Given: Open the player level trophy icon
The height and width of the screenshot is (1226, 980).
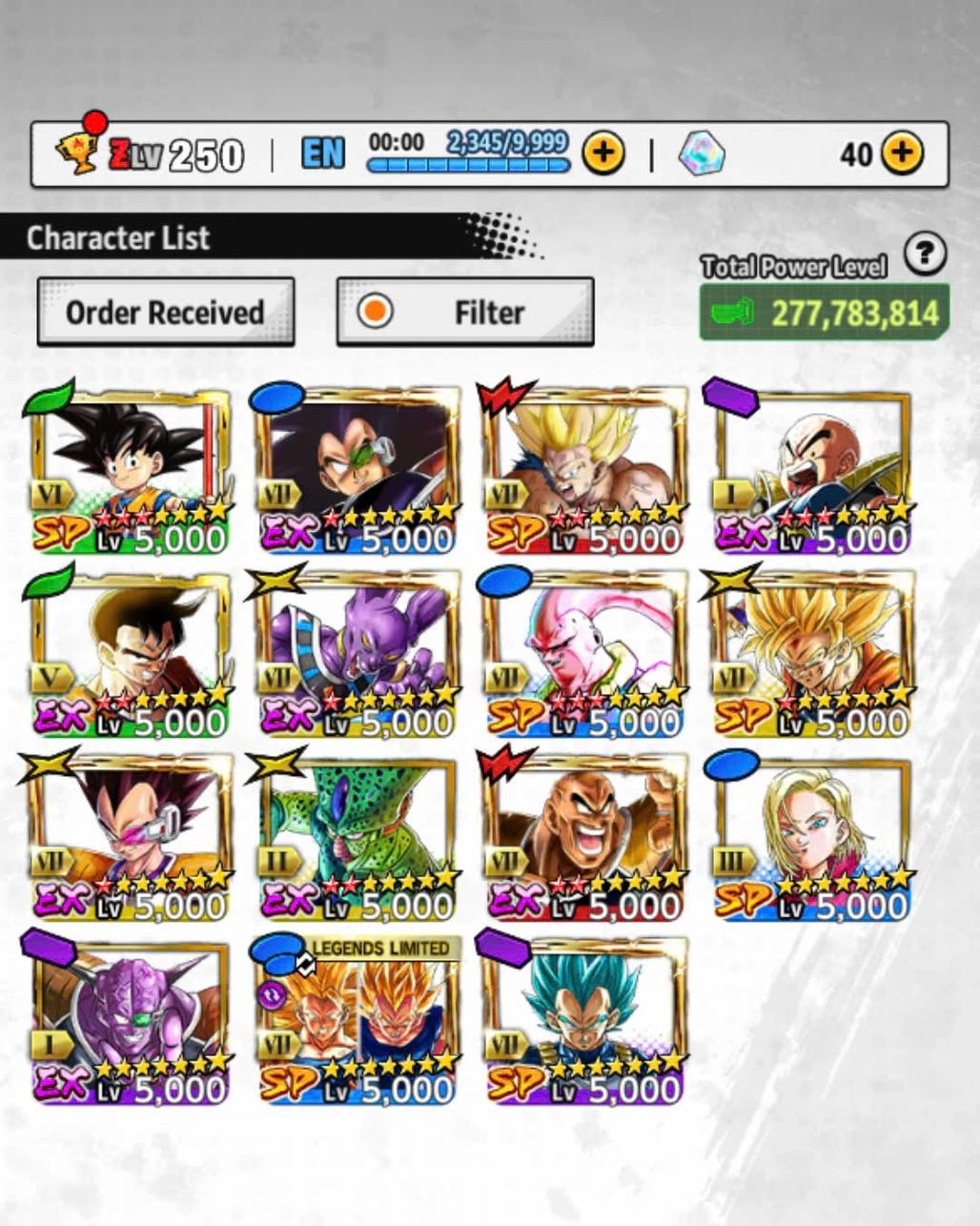Looking at the screenshot, I should coord(78,151).
